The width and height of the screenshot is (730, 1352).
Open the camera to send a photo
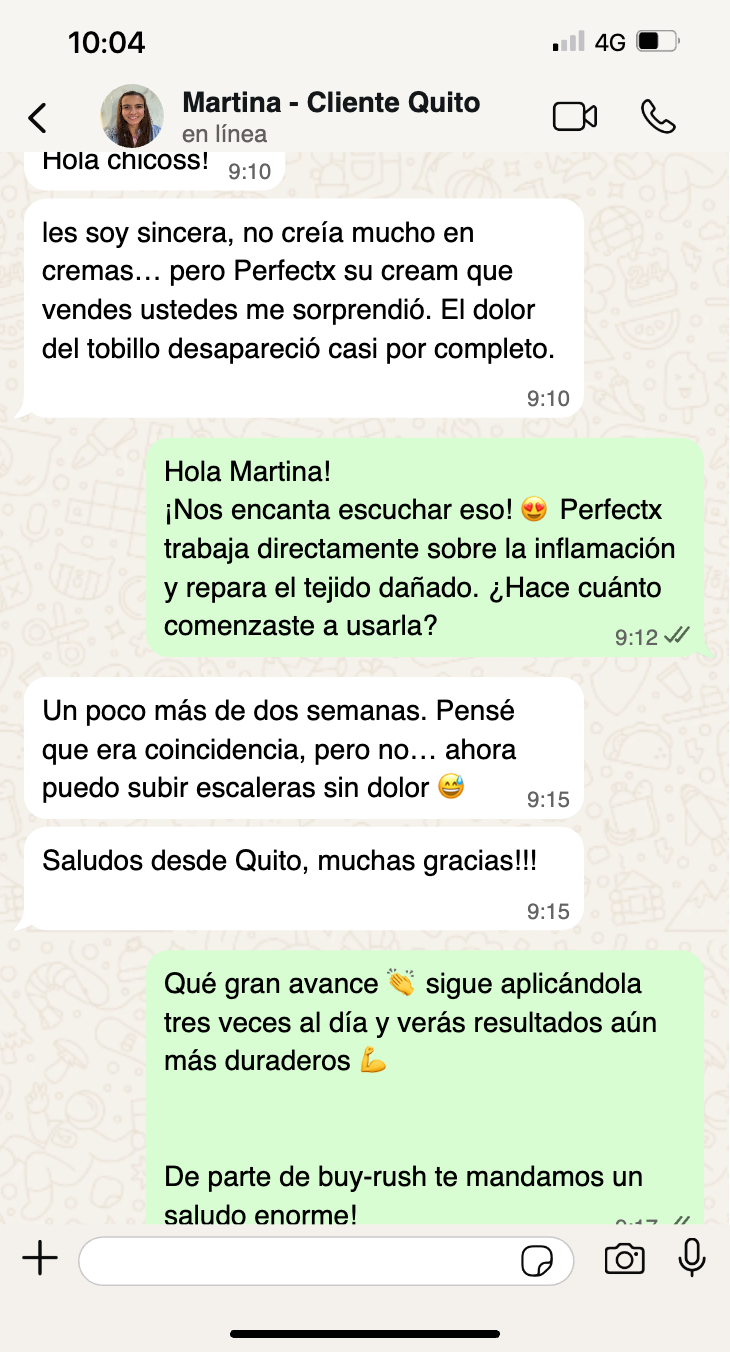point(624,1260)
